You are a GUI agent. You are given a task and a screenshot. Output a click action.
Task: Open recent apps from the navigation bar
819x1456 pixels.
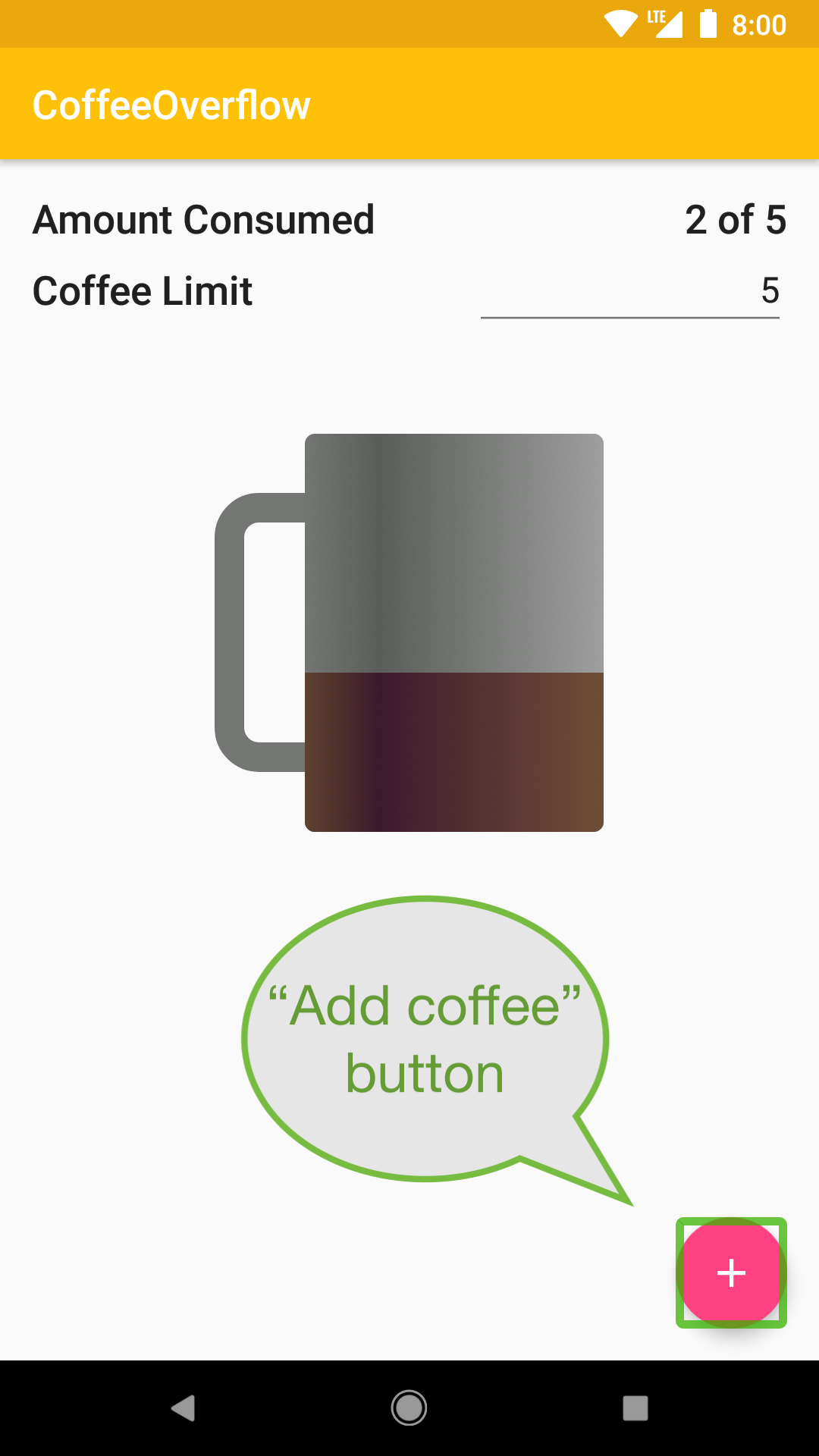point(635,1408)
